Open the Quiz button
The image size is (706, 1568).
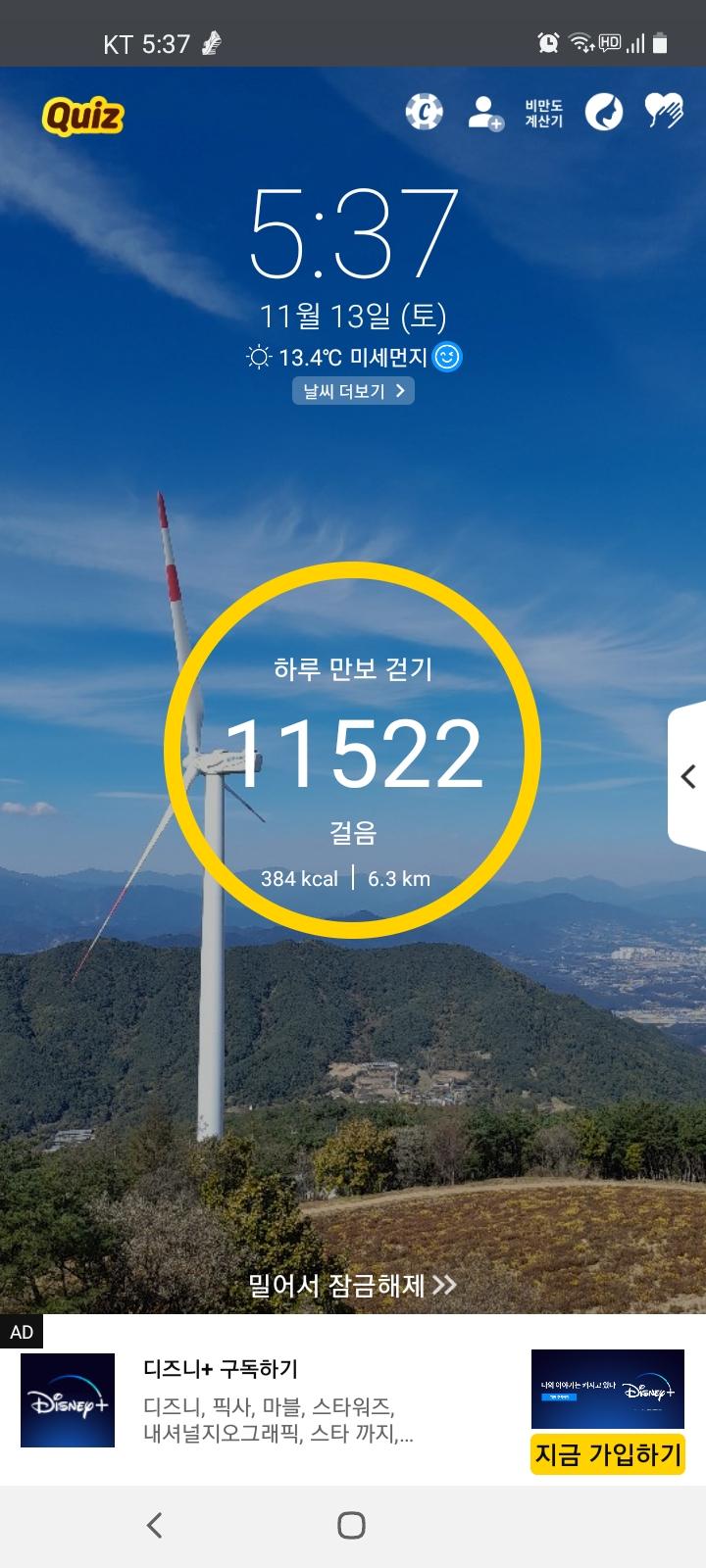click(x=83, y=117)
